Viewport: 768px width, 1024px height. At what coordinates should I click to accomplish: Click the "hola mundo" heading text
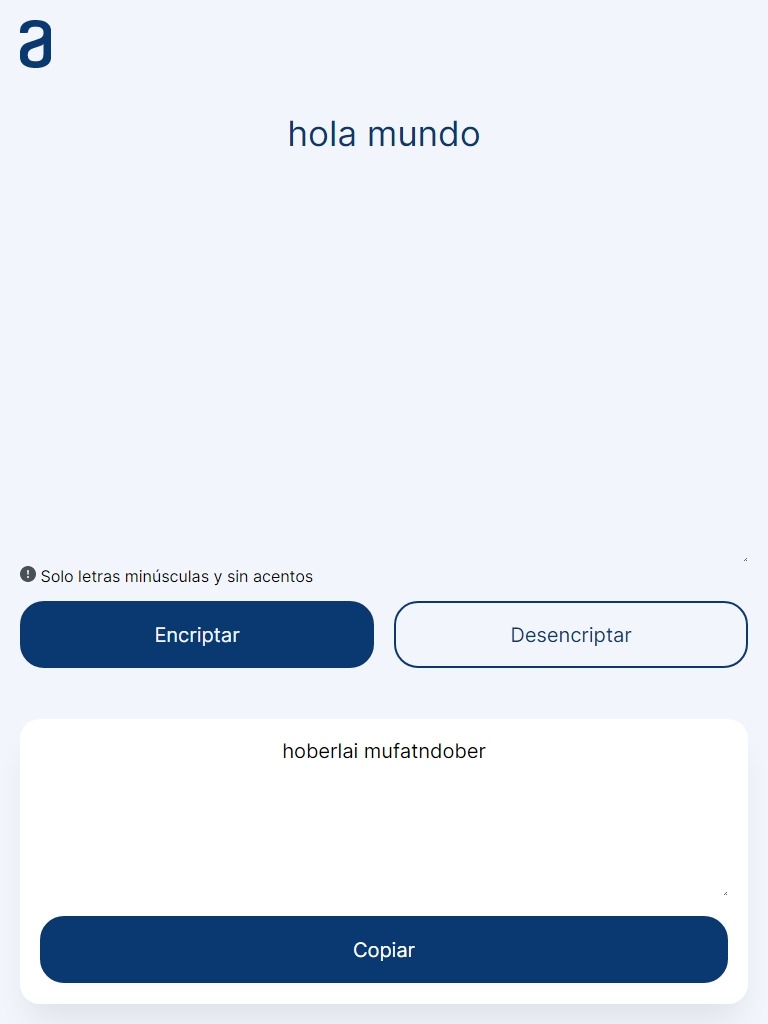pyautogui.click(x=384, y=134)
